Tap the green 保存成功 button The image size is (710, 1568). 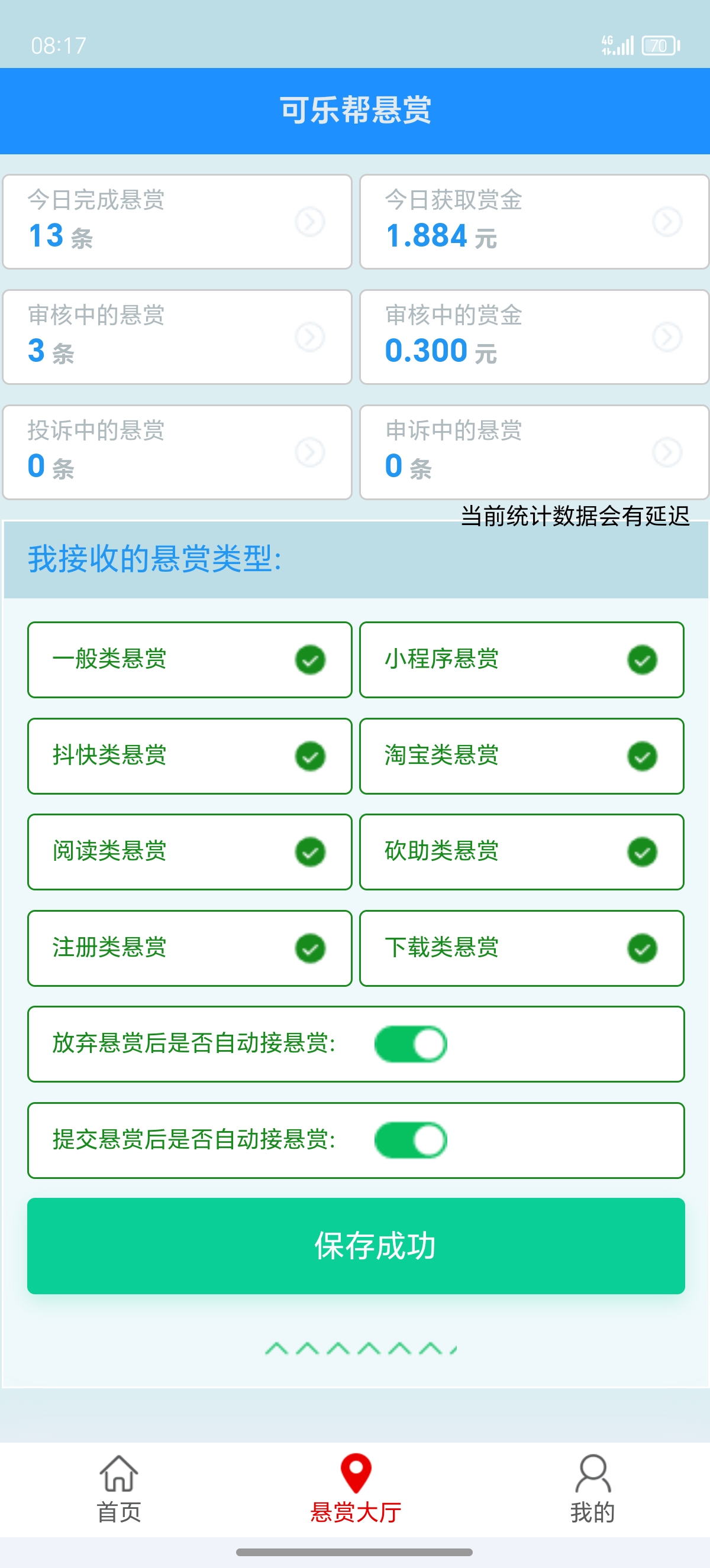point(356,1246)
